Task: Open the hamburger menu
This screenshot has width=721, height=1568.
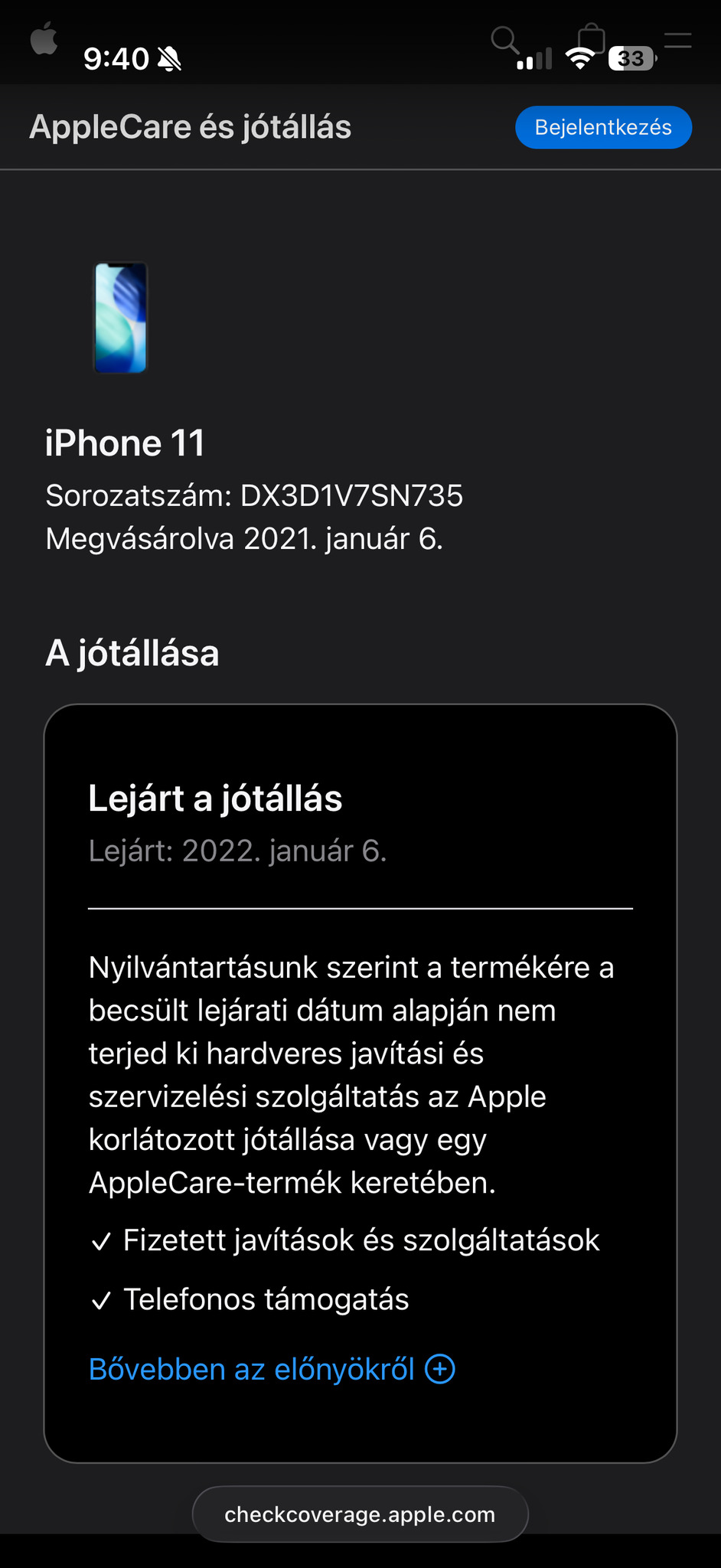Action: [x=677, y=40]
